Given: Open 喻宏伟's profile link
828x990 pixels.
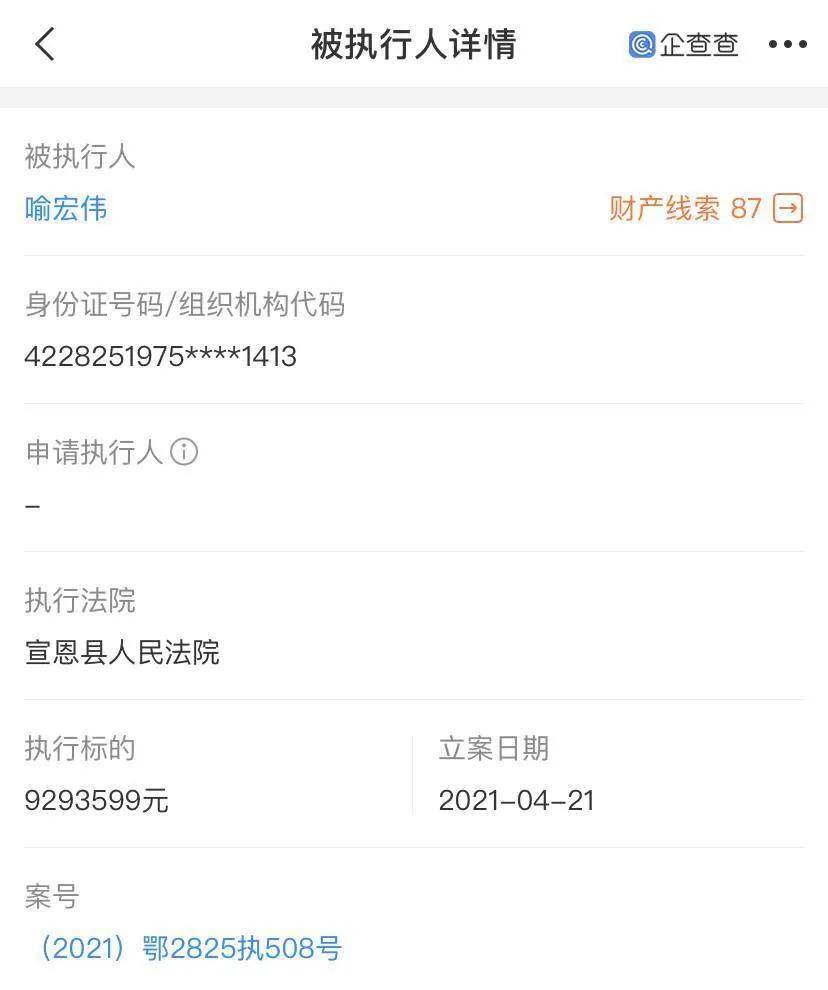Looking at the screenshot, I should tap(66, 209).
